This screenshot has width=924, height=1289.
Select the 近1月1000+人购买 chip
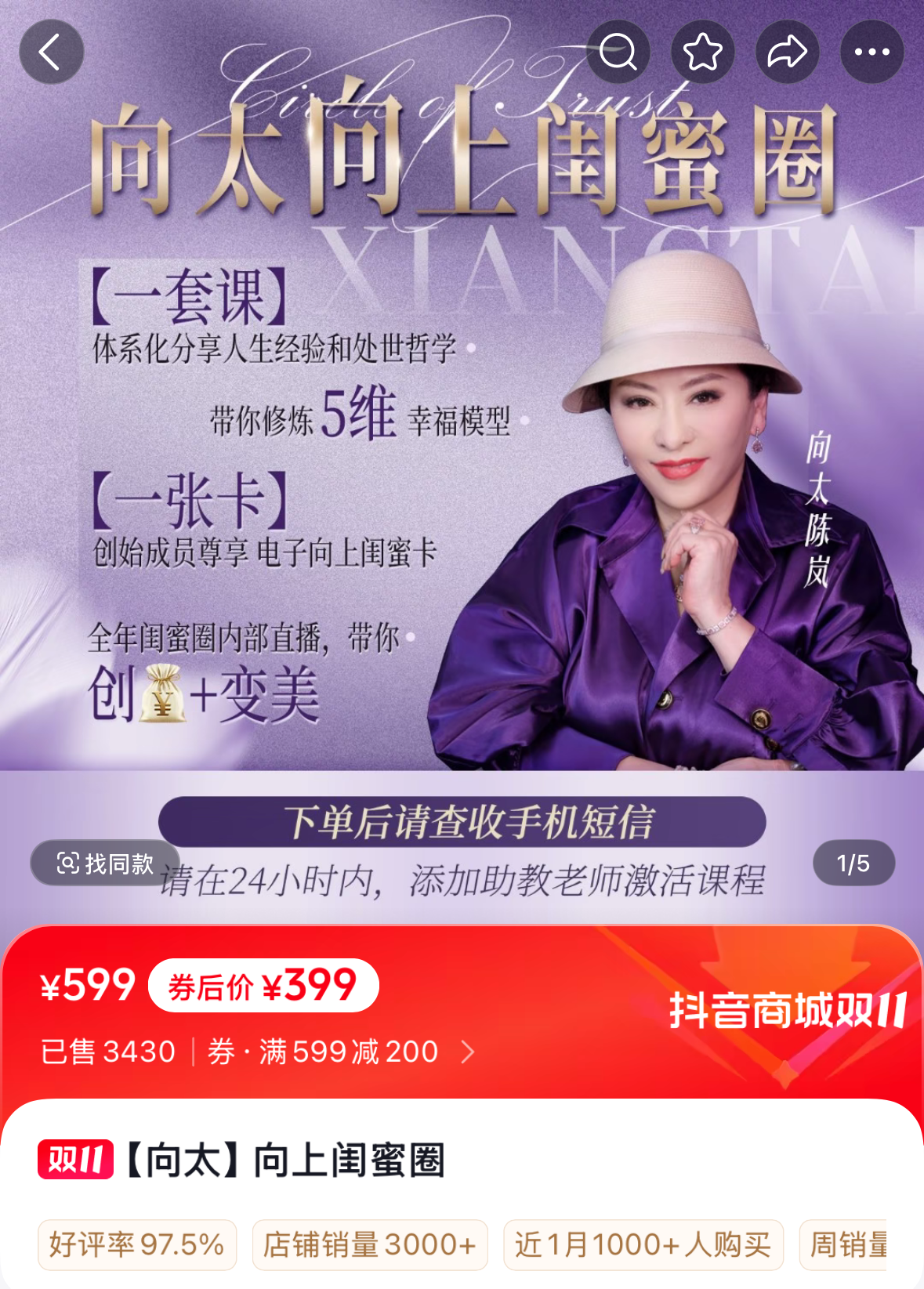[643, 1244]
